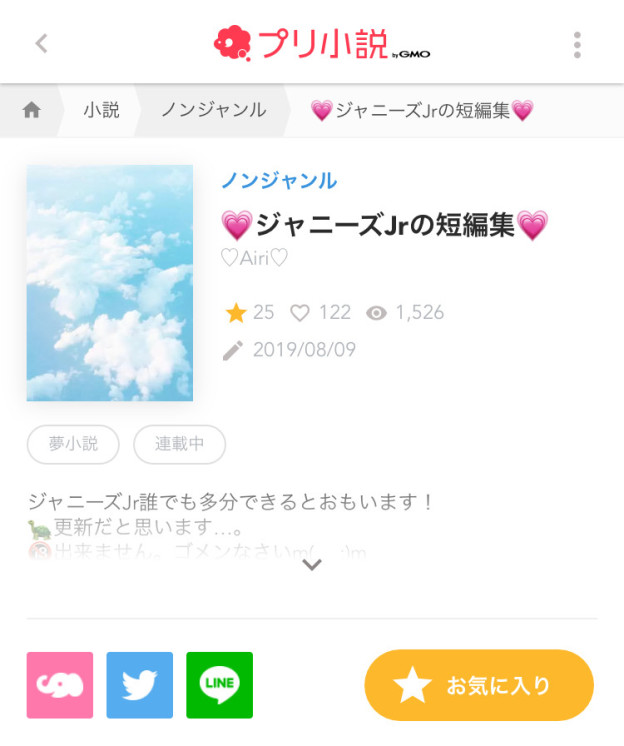Tap the home breadcrumb icon

click(x=32, y=110)
